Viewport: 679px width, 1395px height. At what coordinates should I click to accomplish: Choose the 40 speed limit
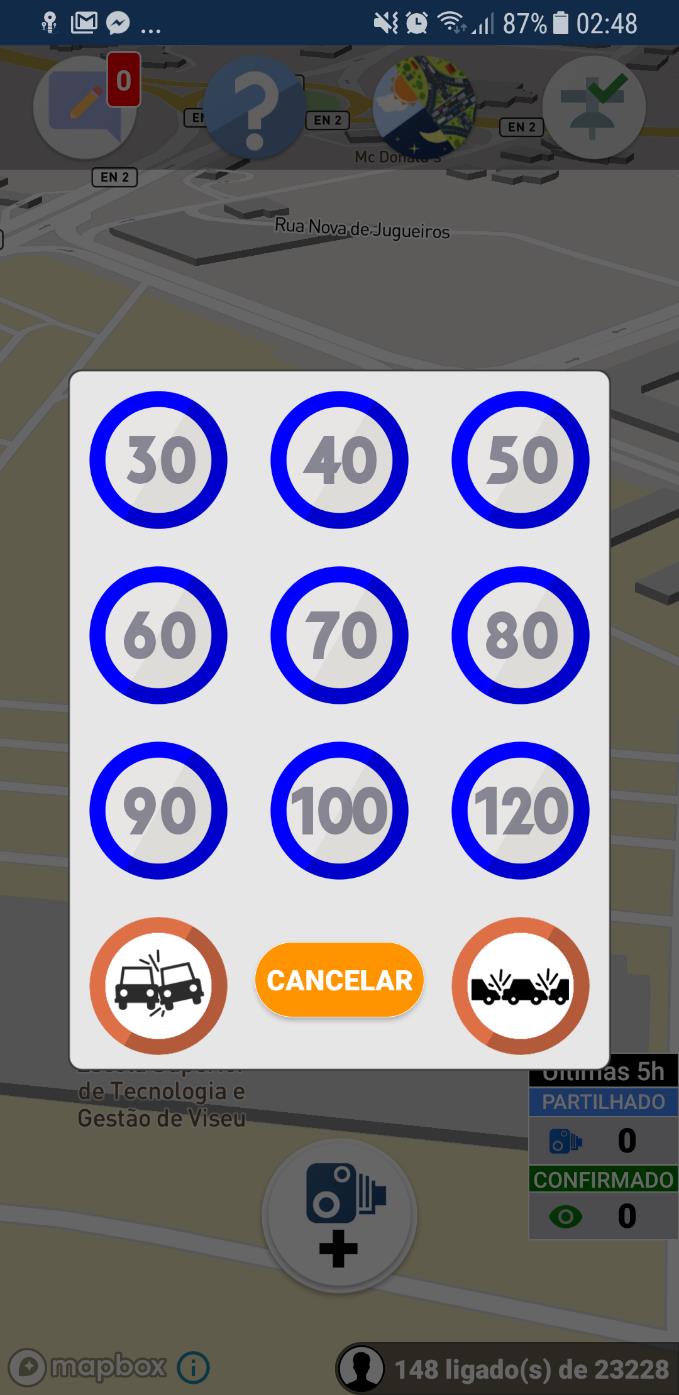(339, 460)
